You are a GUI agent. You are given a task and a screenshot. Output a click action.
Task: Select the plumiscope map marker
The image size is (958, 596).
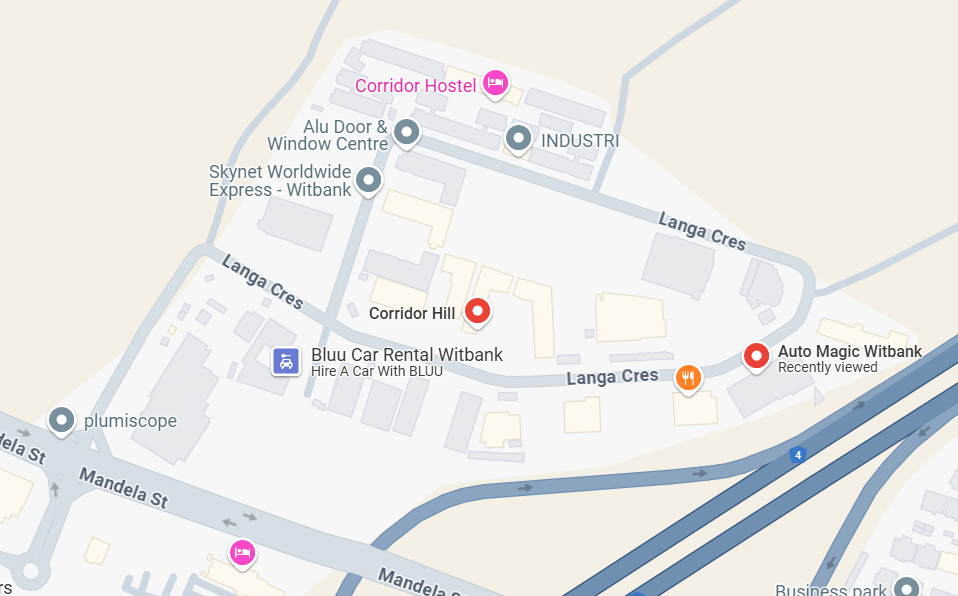63,420
